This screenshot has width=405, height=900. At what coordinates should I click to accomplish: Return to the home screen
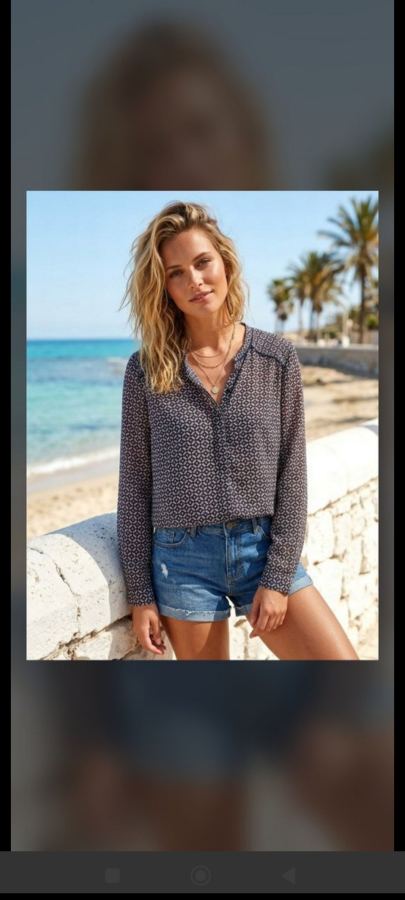point(201,875)
